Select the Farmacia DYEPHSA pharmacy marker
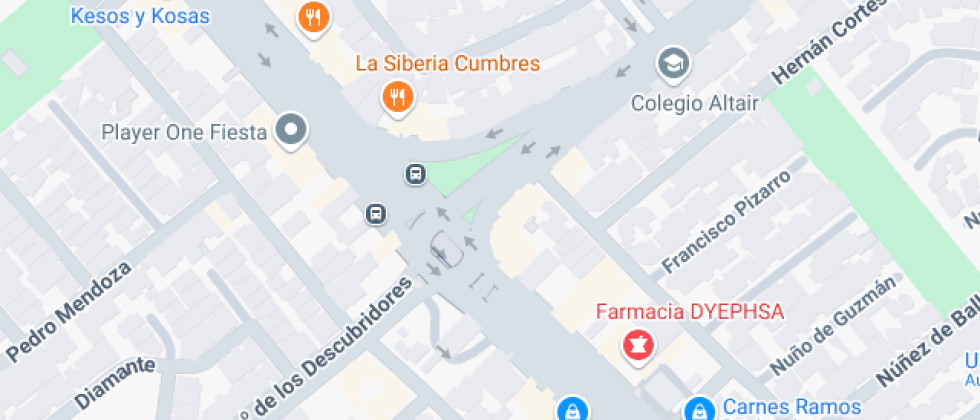Image resolution: width=980 pixels, height=420 pixels. point(637,345)
